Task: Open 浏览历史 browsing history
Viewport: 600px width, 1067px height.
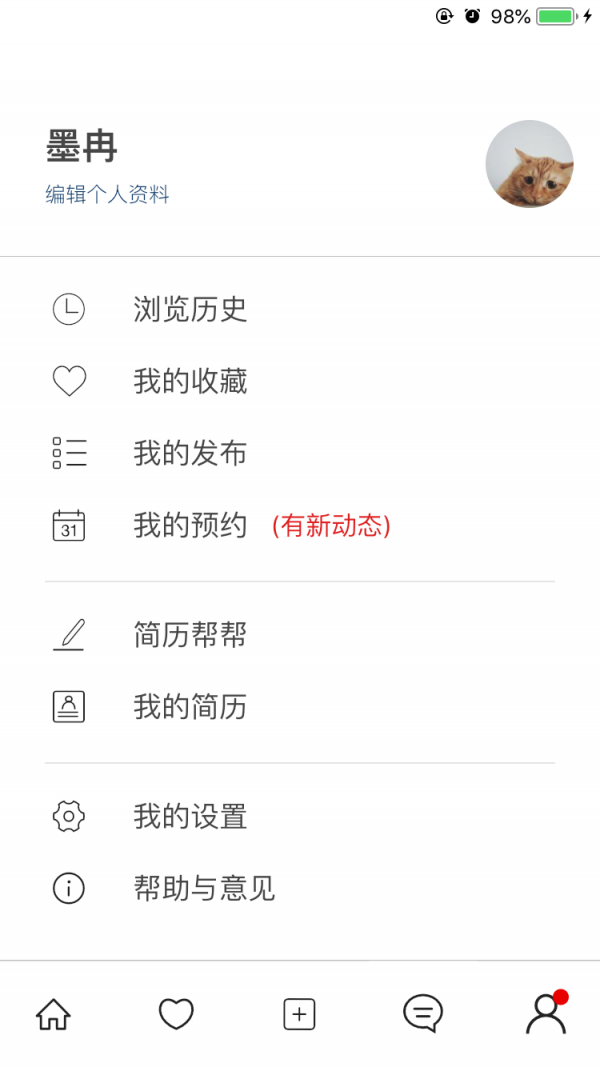Action: tap(190, 310)
